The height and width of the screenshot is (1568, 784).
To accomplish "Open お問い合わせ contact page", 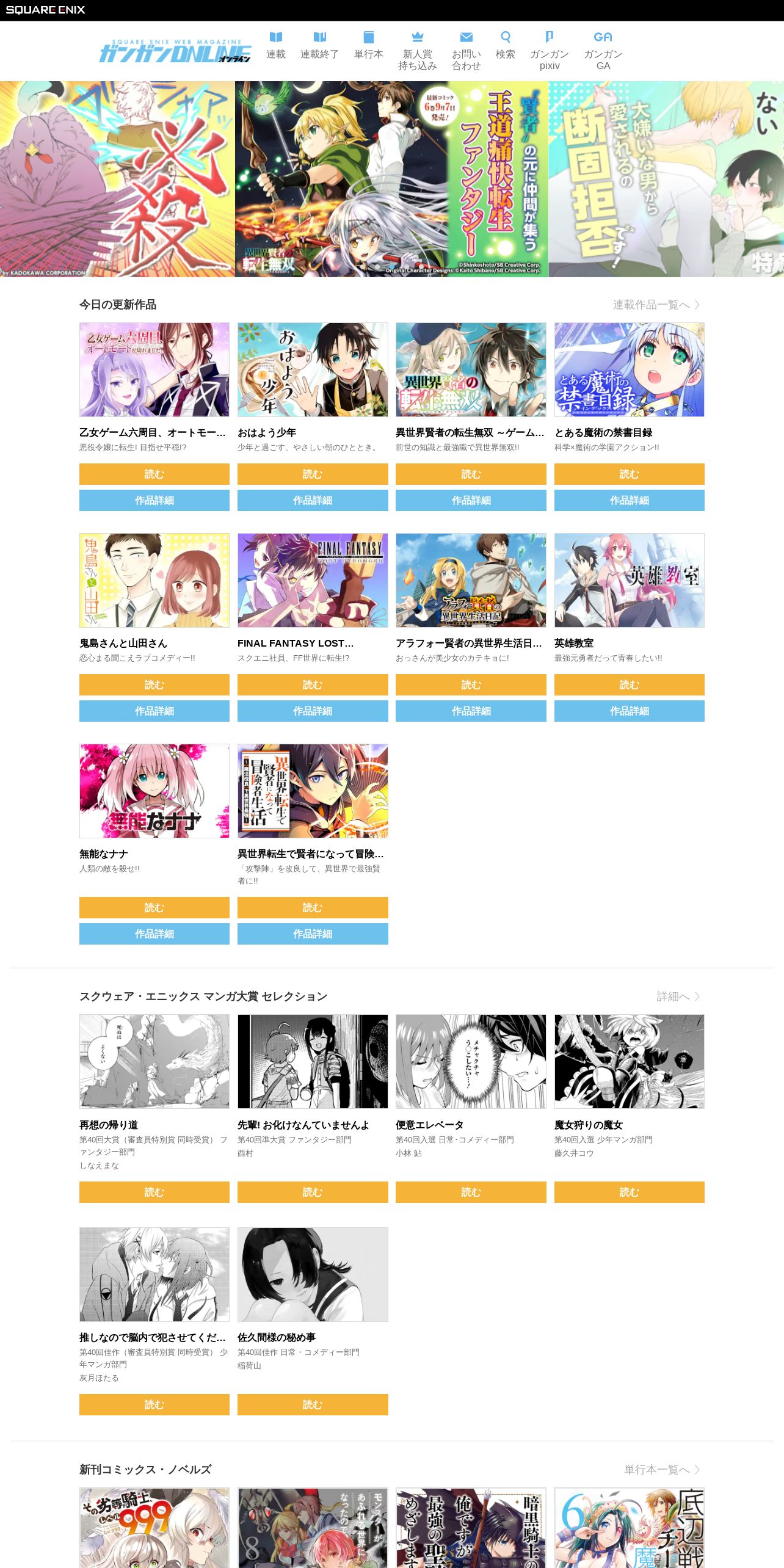I will [466, 51].
